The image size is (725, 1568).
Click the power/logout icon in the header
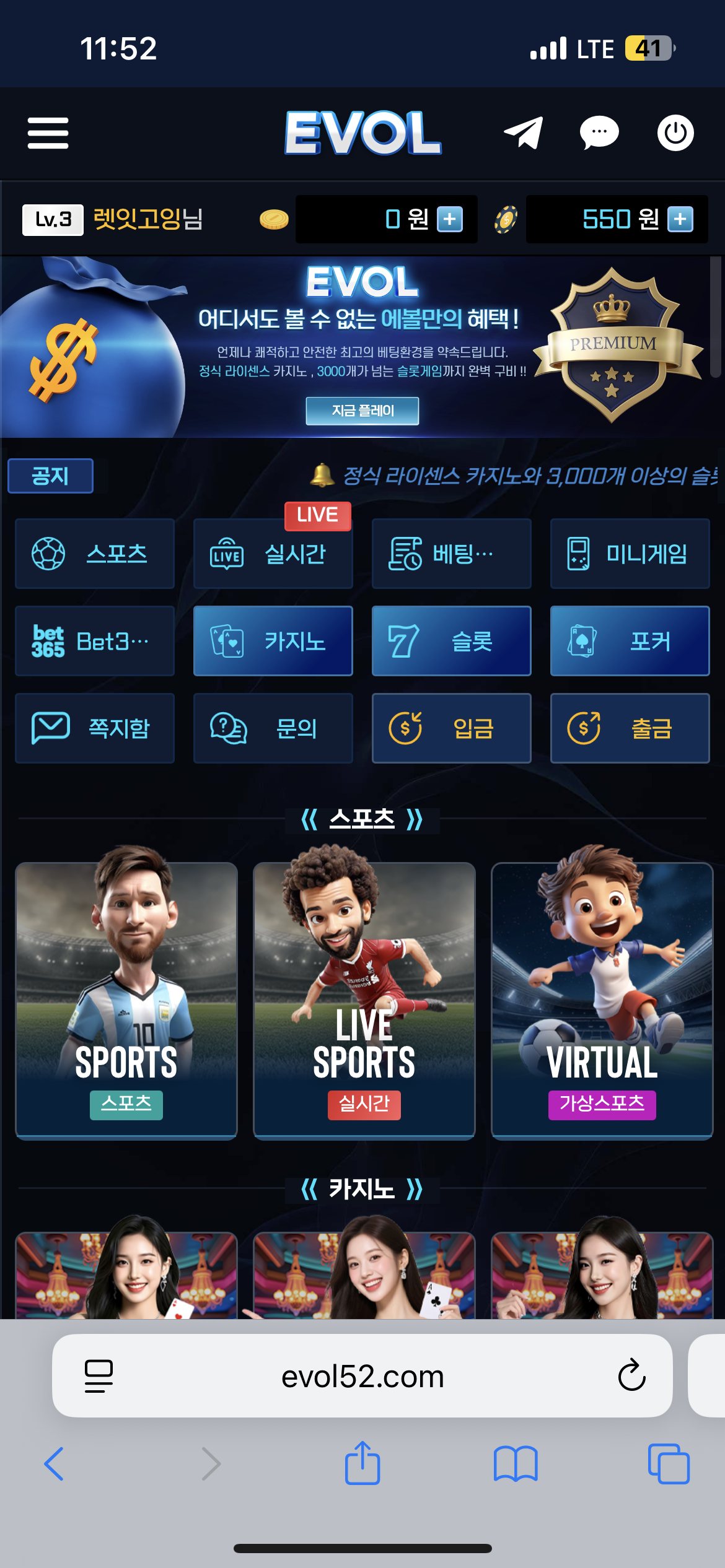pos(675,133)
